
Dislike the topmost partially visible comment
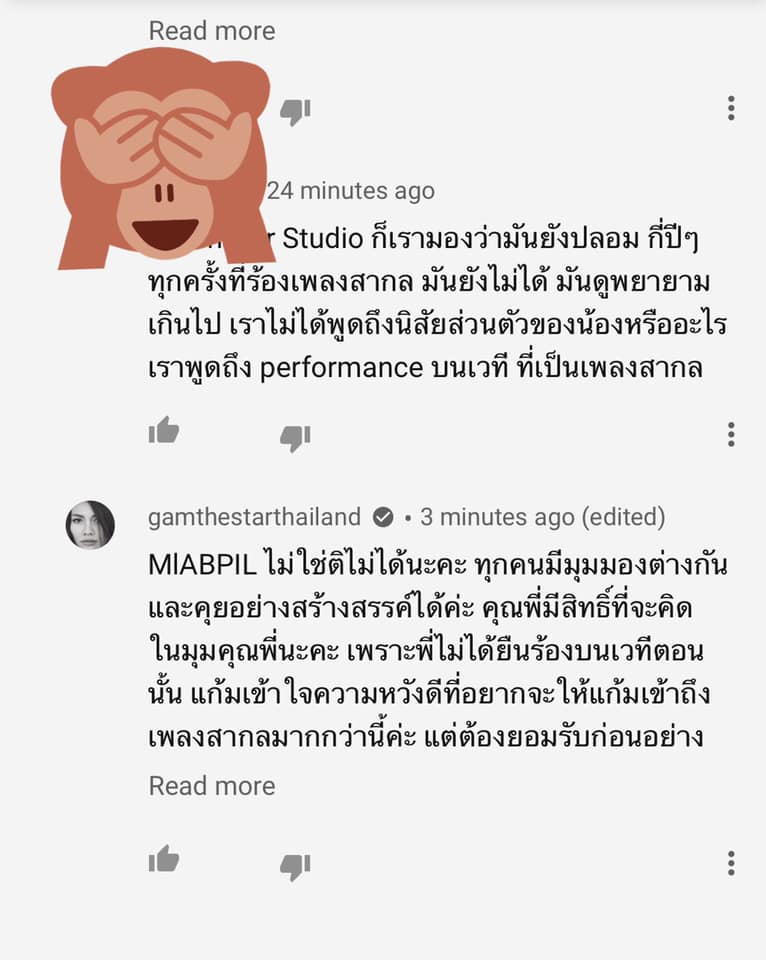coord(294,111)
